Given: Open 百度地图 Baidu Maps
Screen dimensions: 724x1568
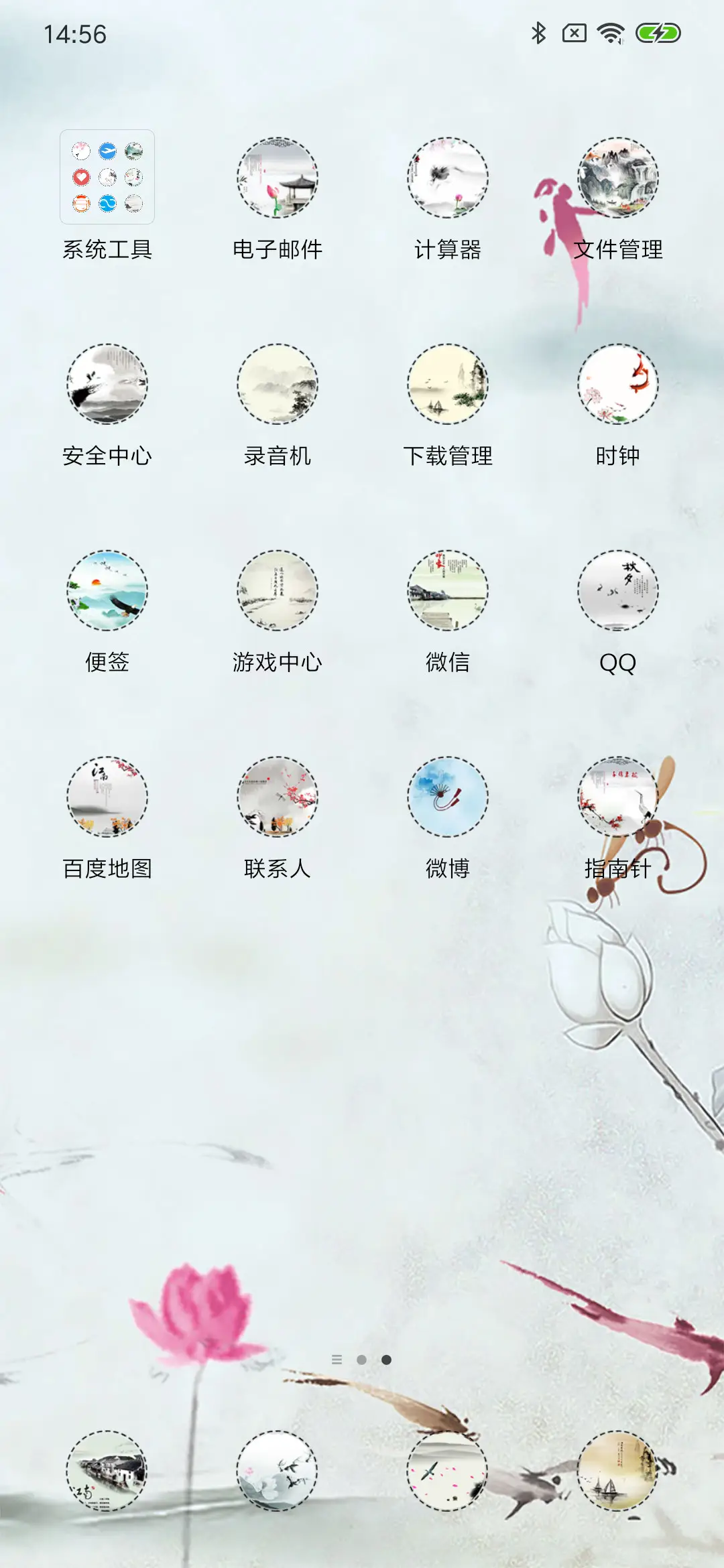Looking at the screenshot, I should click(107, 801).
